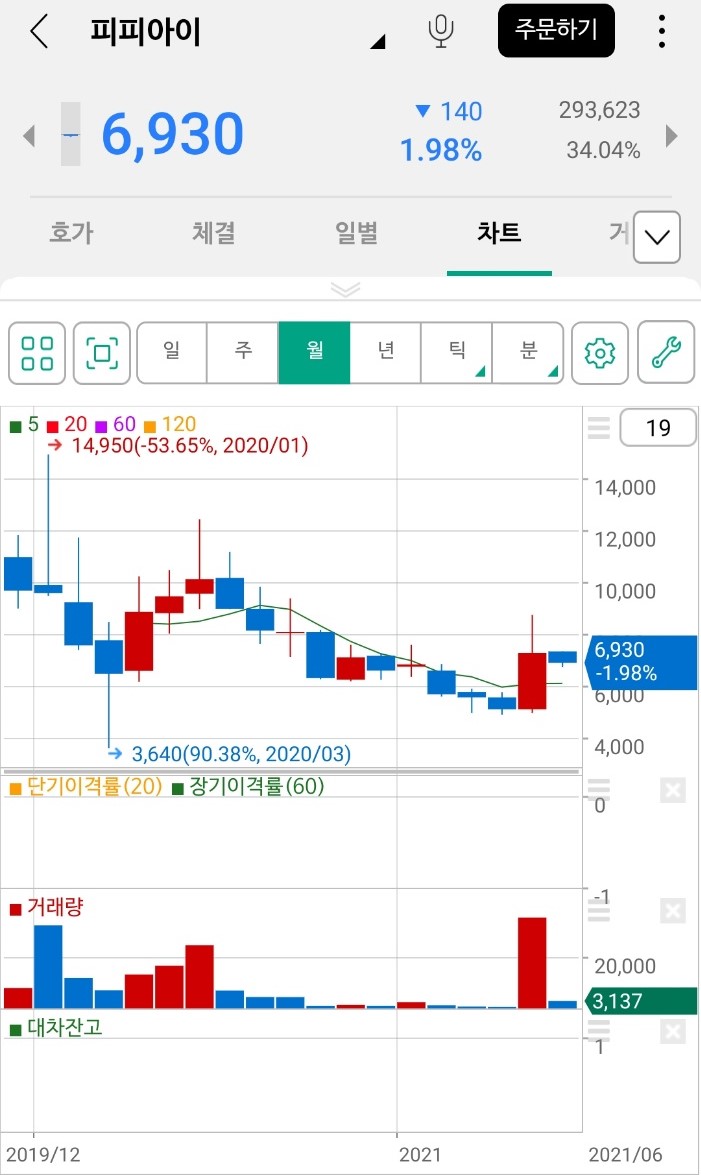701x1175 pixels.
Task: Switch to the 일별 tab
Action: 356,234
